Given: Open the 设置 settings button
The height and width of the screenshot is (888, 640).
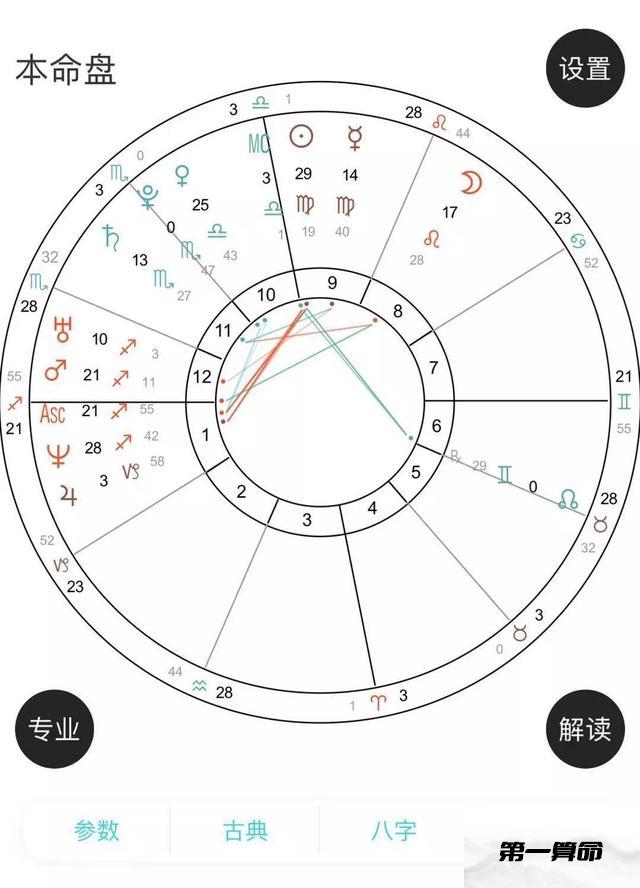Looking at the screenshot, I should click(x=585, y=68).
